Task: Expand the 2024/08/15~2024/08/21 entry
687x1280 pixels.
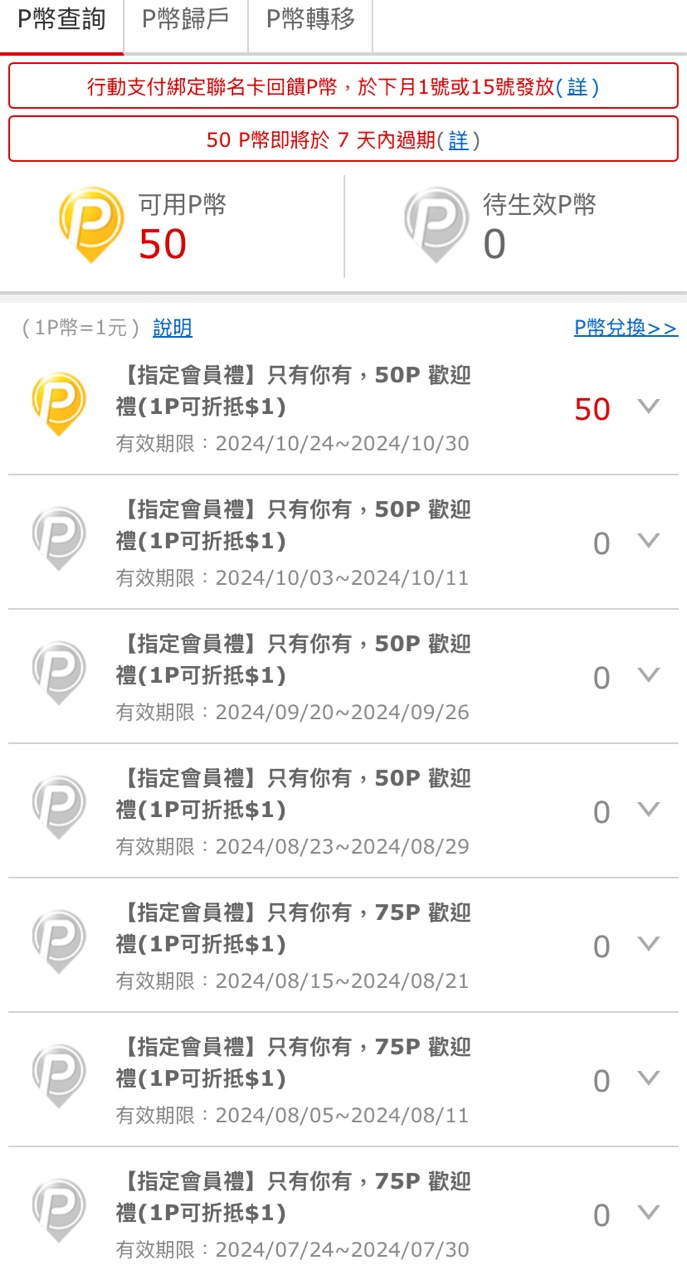Action: (649, 944)
